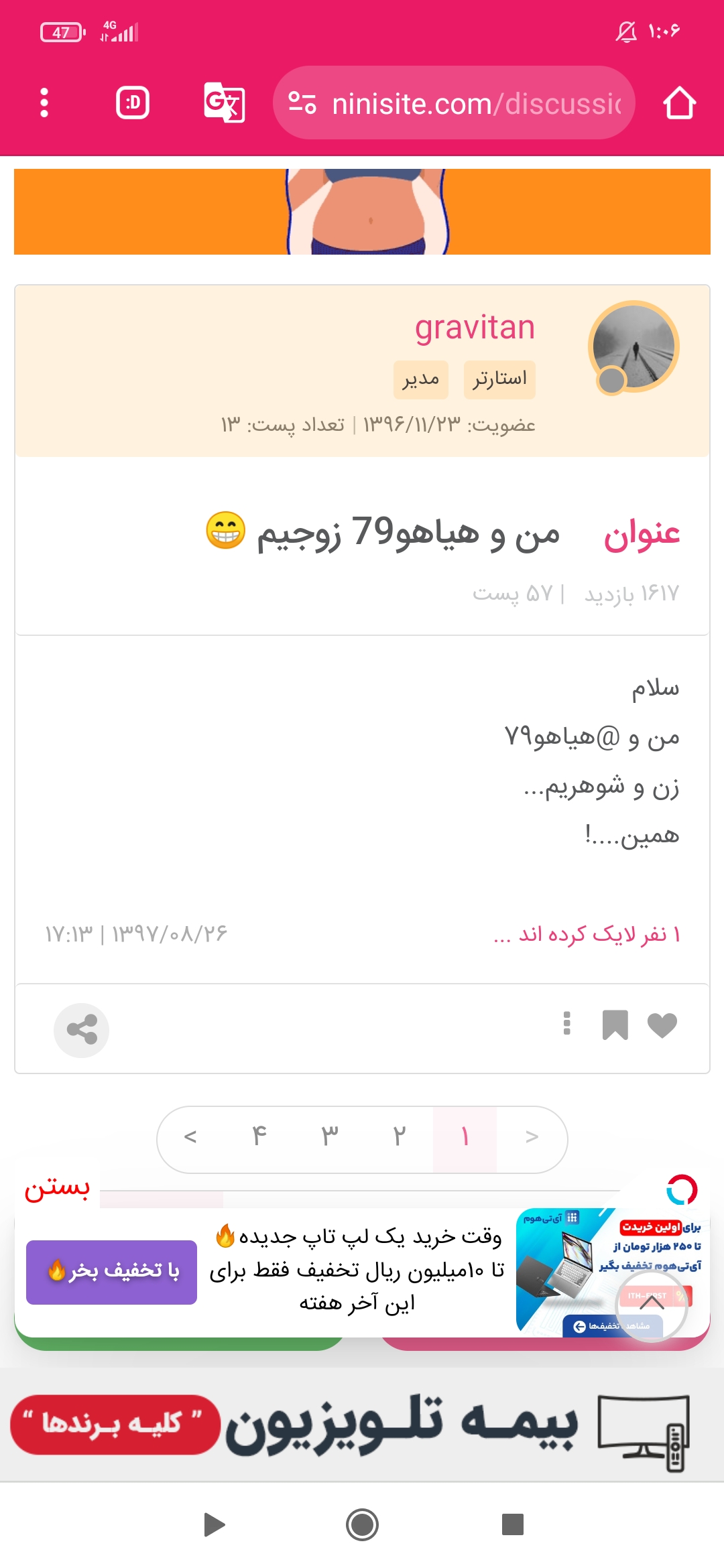
Task: Open gravitan's user profile
Action: click(x=475, y=328)
